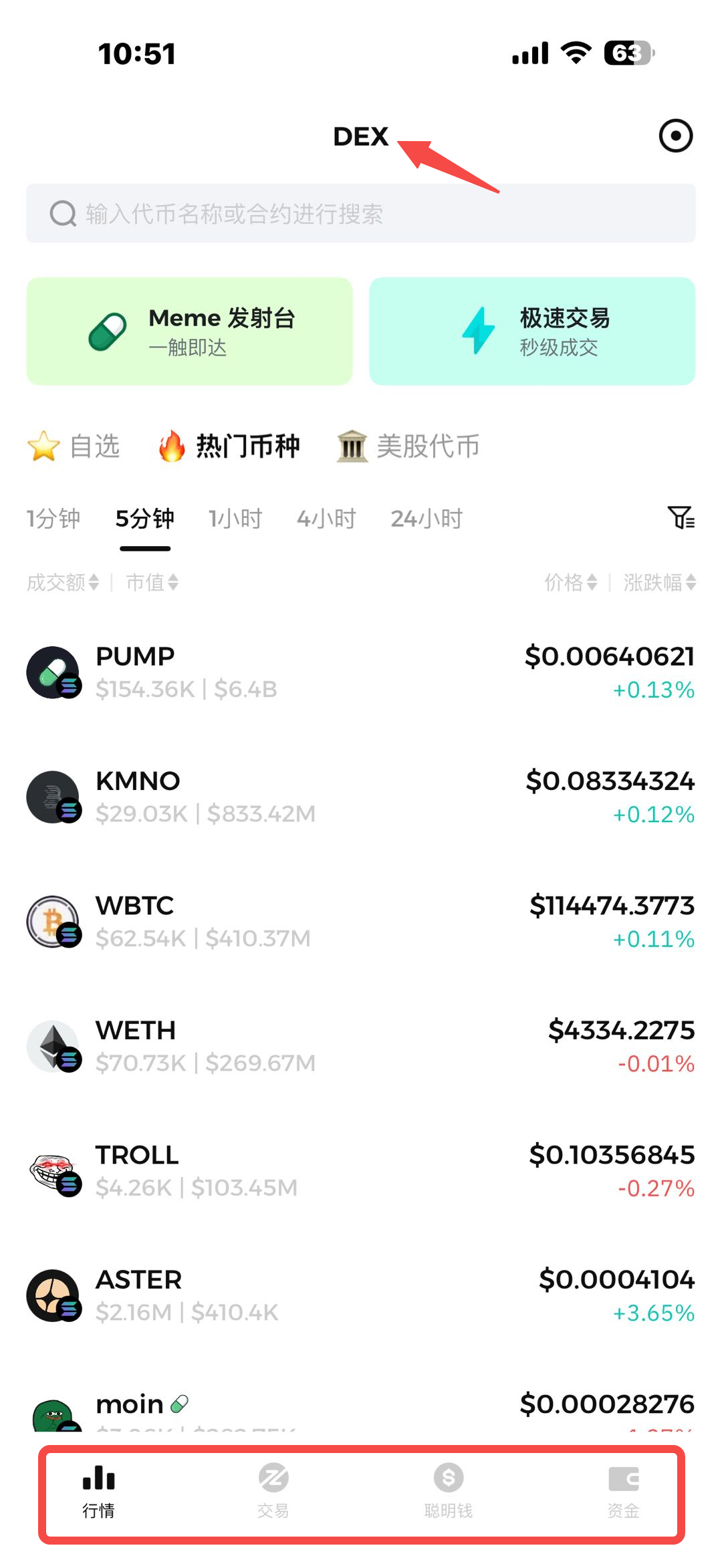
Task: Focus the token search box
Action: coord(361,214)
